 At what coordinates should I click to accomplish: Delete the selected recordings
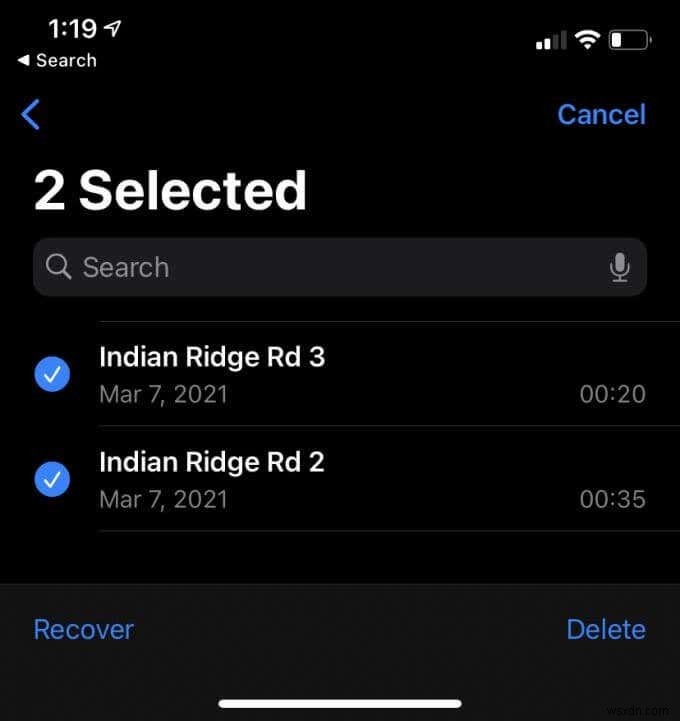(x=605, y=629)
